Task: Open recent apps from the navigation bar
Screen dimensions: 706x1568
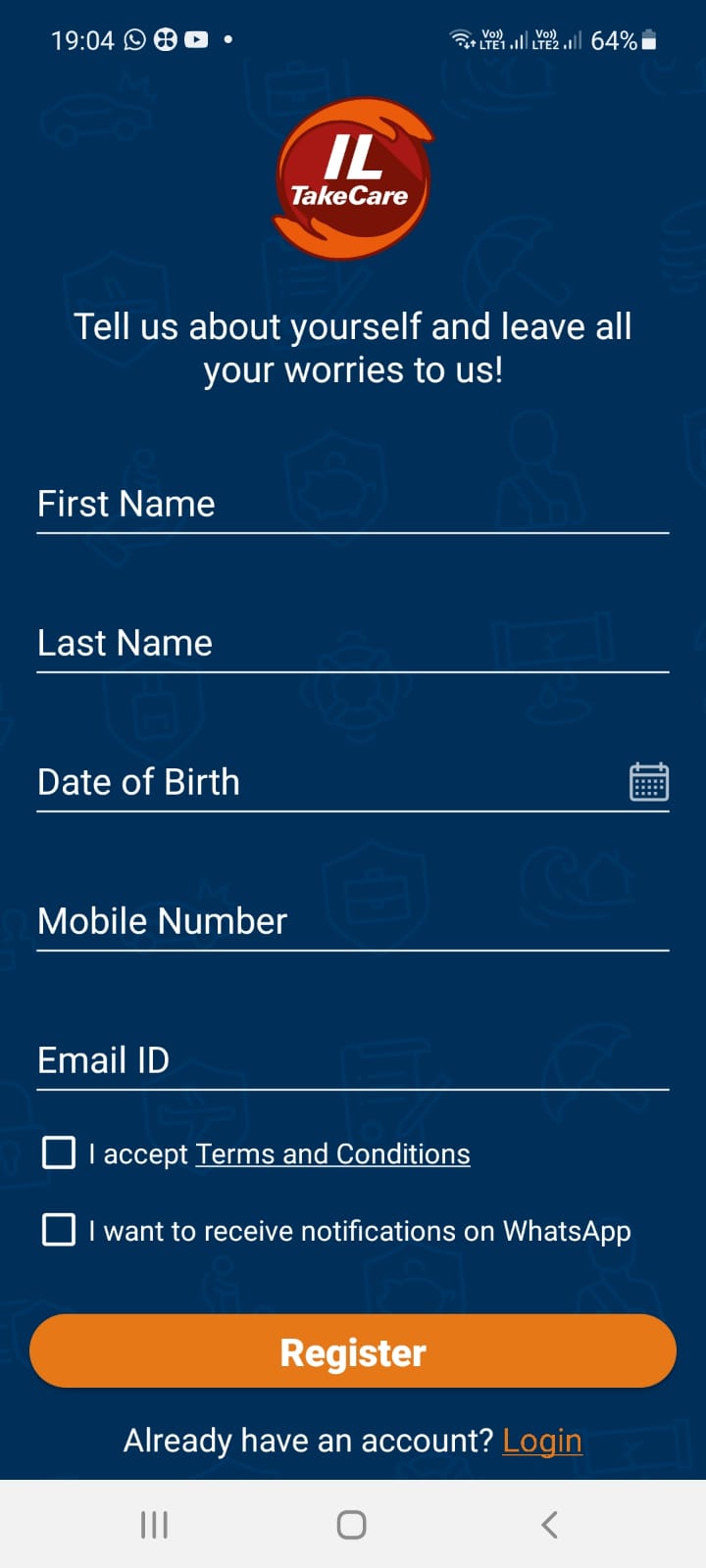Action: 154,1525
